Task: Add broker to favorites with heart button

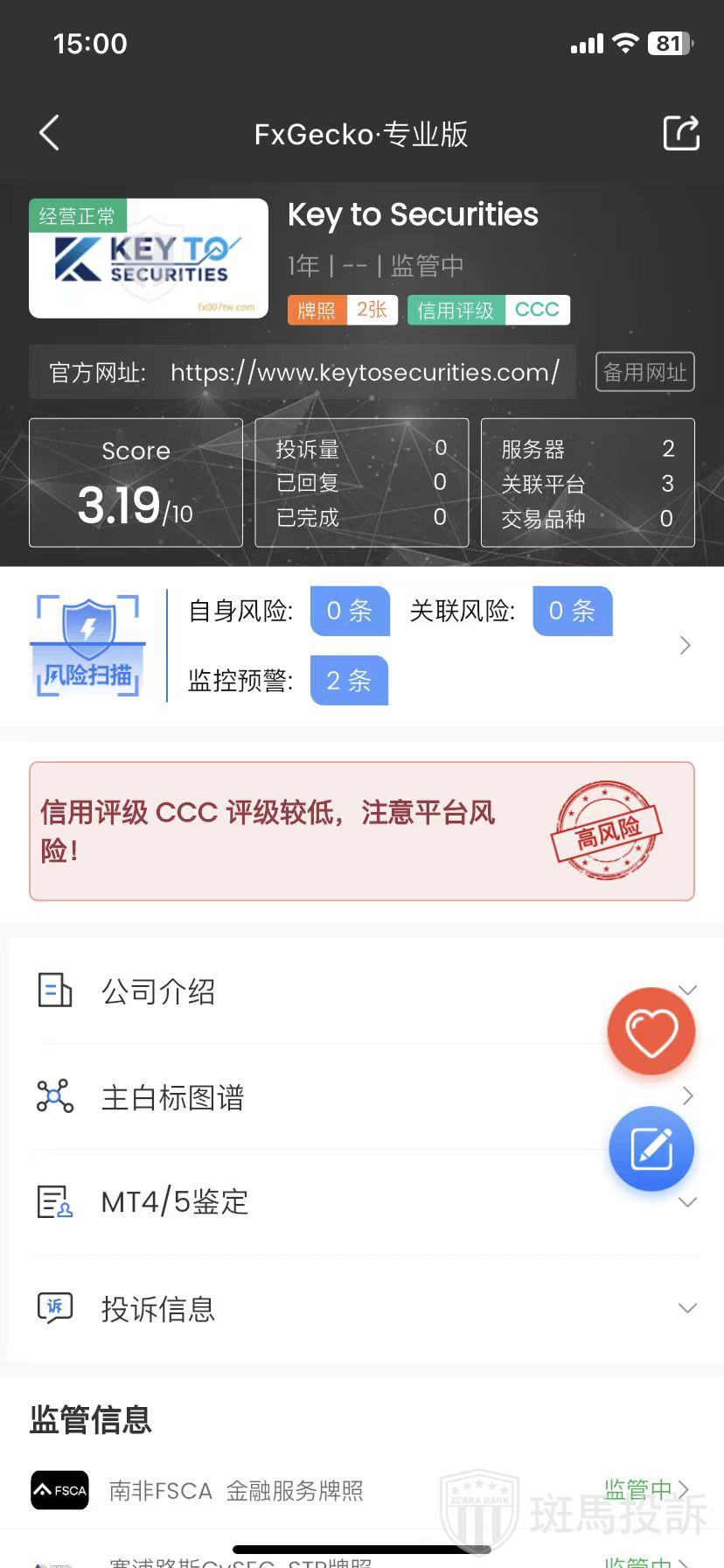Action: pyautogui.click(x=651, y=1032)
